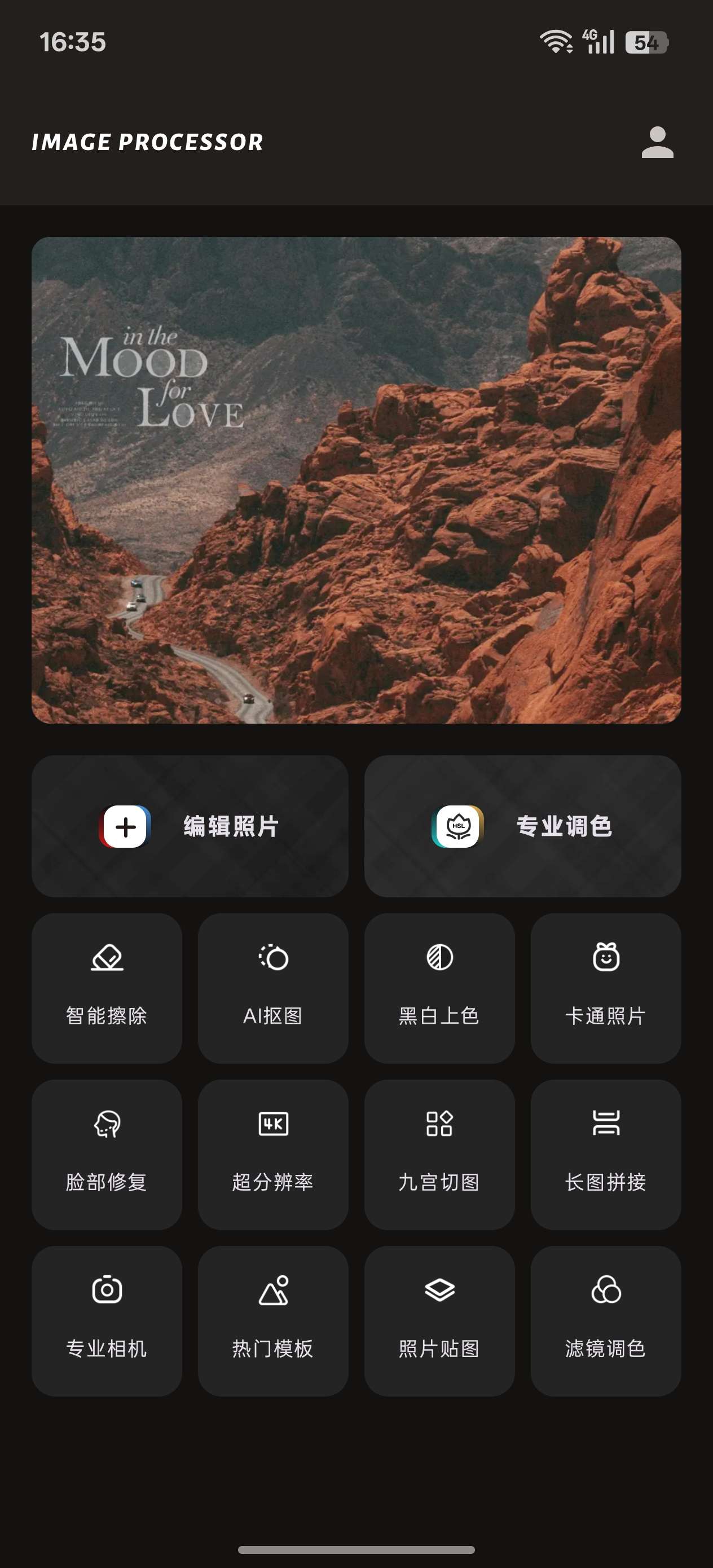Choose 卡通照片 cartoon photo
The width and height of the screenshot is (713, 1568).
[x=606, y=988]
